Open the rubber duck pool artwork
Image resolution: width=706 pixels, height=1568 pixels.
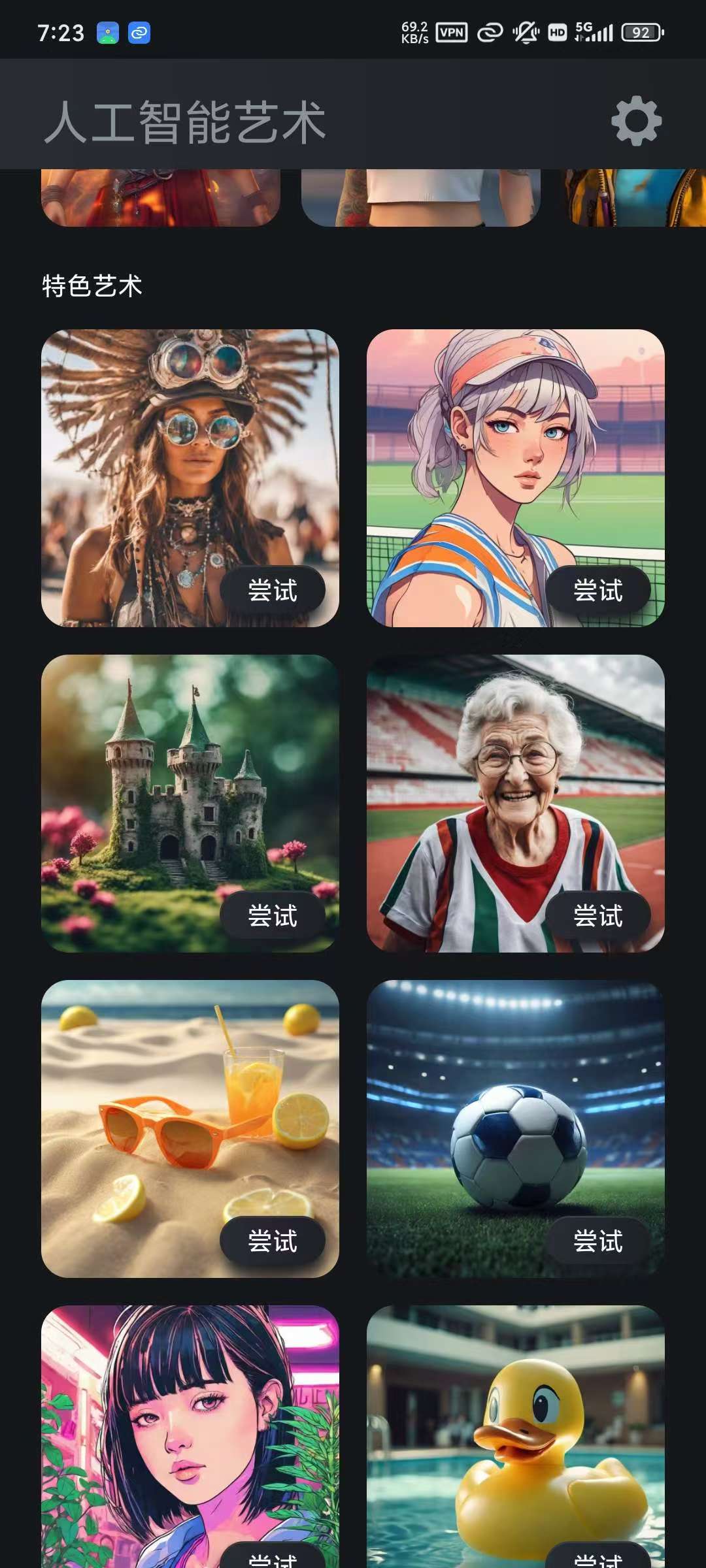515,1424
